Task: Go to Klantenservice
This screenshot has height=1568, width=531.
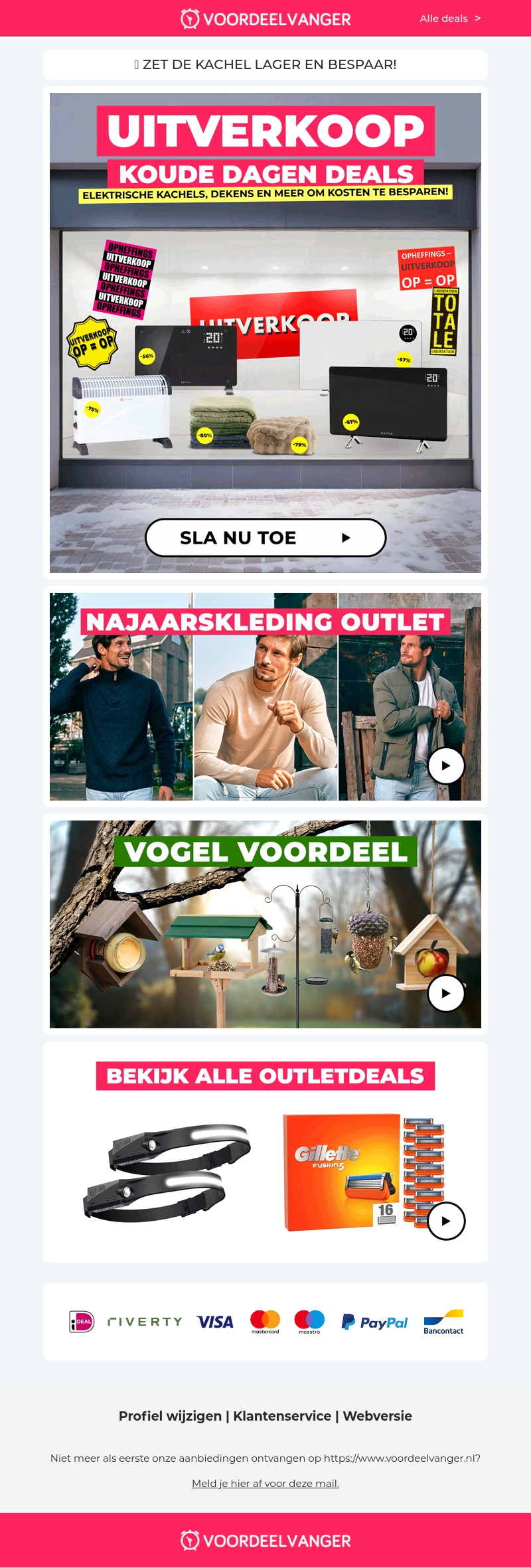Action: [x=282, y=1416]
